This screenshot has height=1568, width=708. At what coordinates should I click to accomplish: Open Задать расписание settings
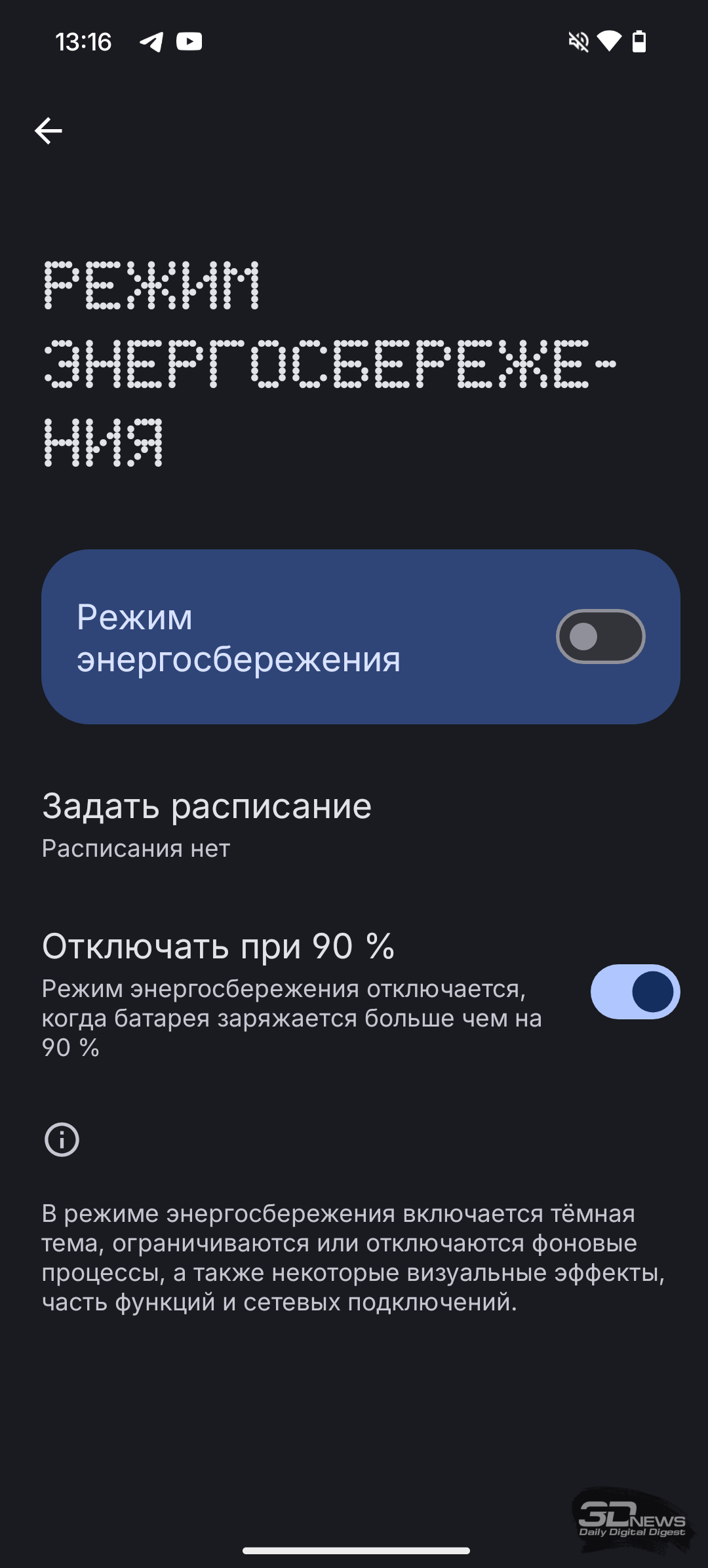pyautogui.click(x=354, y=824)
